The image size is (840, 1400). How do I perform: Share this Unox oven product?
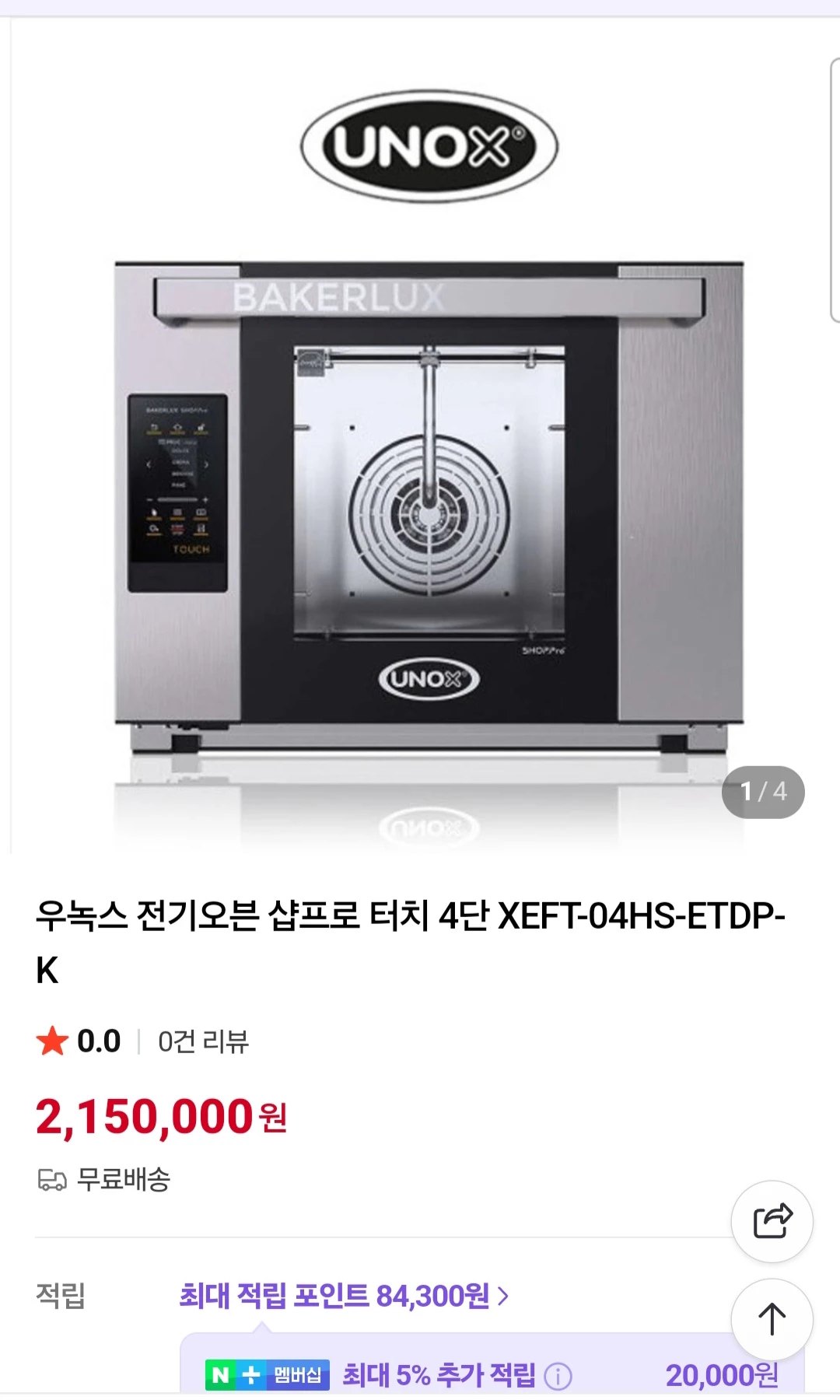point(772,1221)
